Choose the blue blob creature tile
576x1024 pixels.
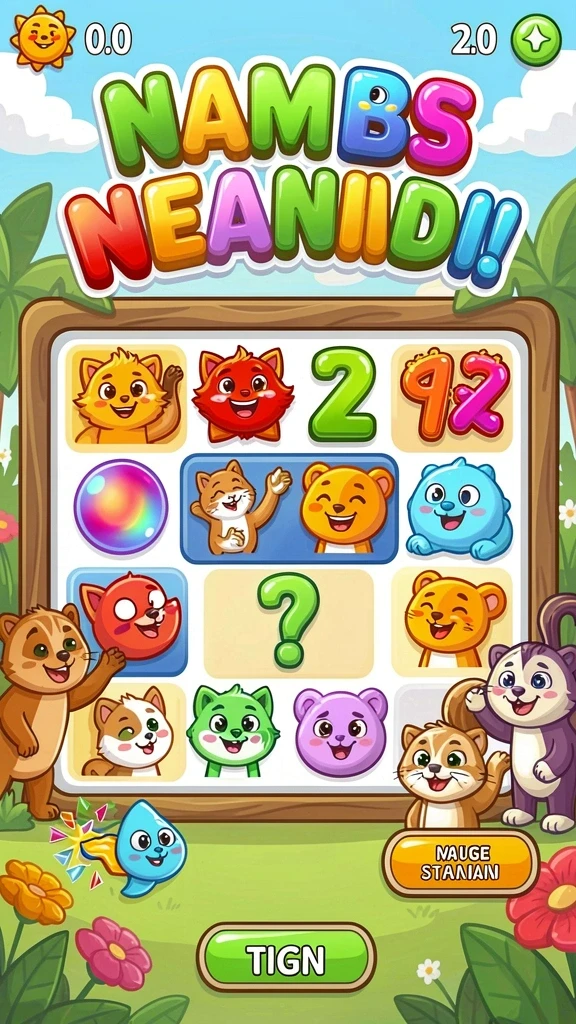pos(460,509)
